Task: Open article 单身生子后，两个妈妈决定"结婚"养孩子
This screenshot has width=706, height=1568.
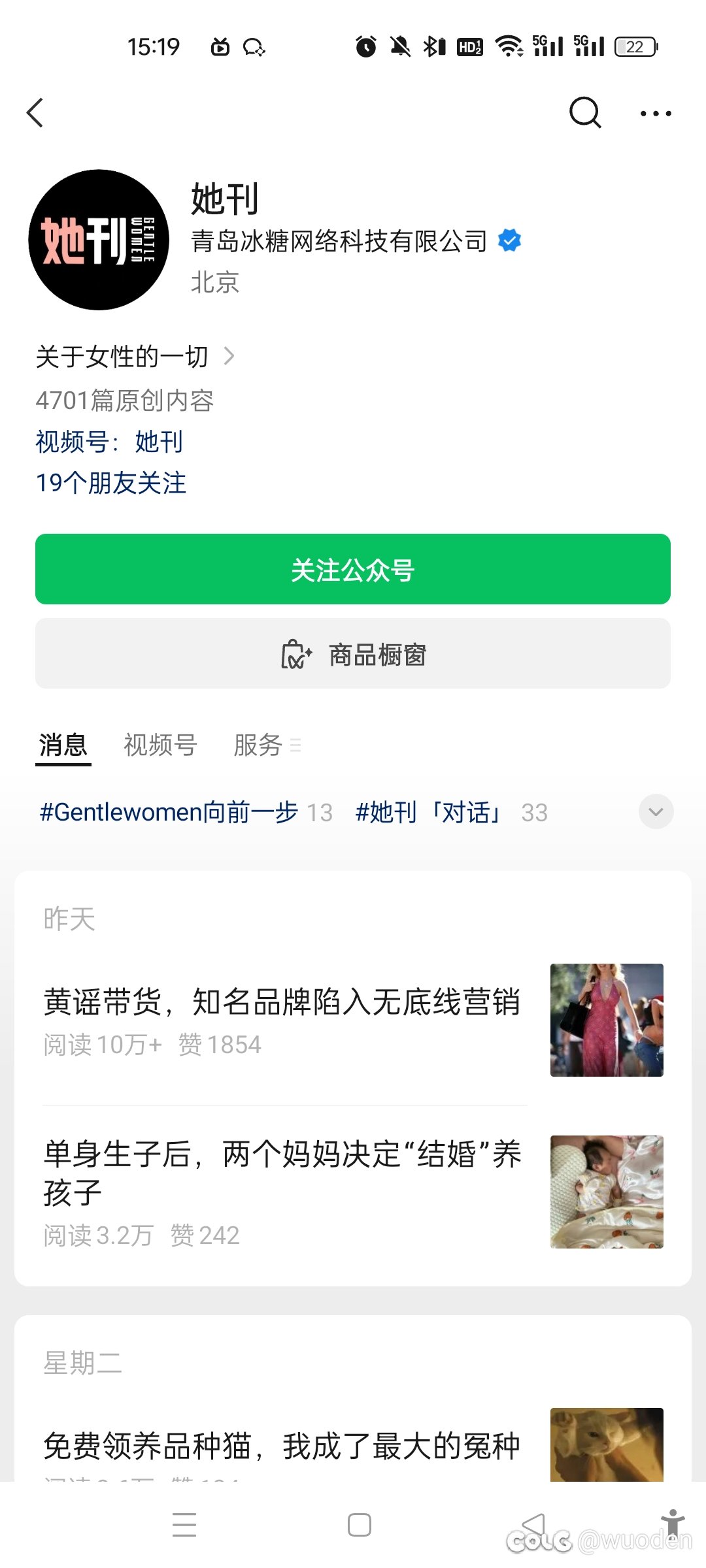Action: 353,1192
